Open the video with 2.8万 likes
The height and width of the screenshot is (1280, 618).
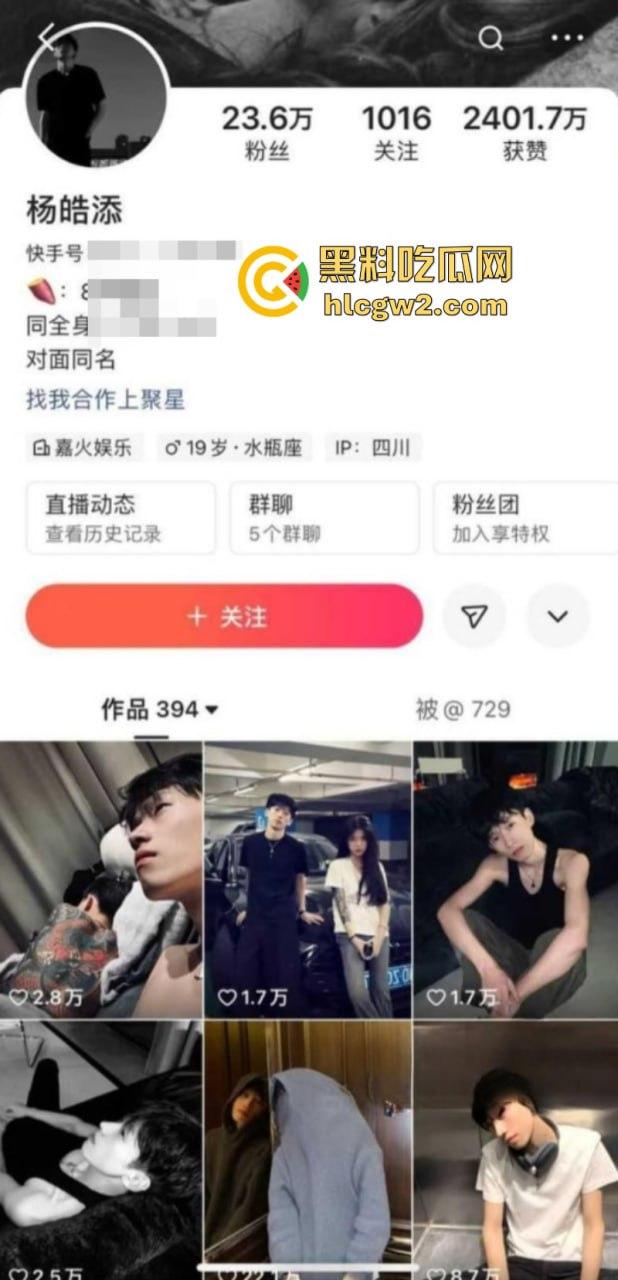coord(100,880)
